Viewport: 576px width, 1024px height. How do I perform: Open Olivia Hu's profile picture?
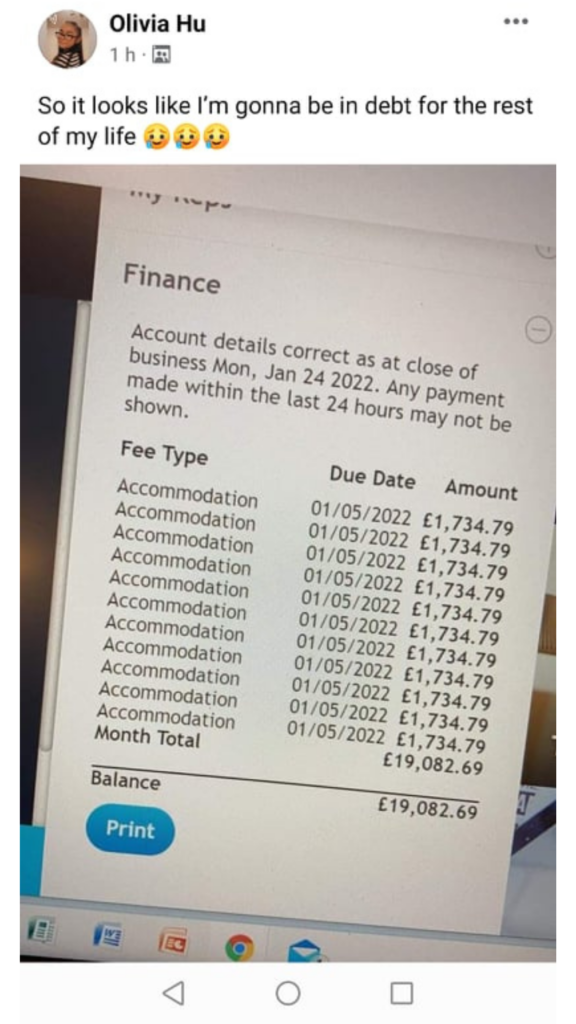pyautogui.click(x=68, y=39)
